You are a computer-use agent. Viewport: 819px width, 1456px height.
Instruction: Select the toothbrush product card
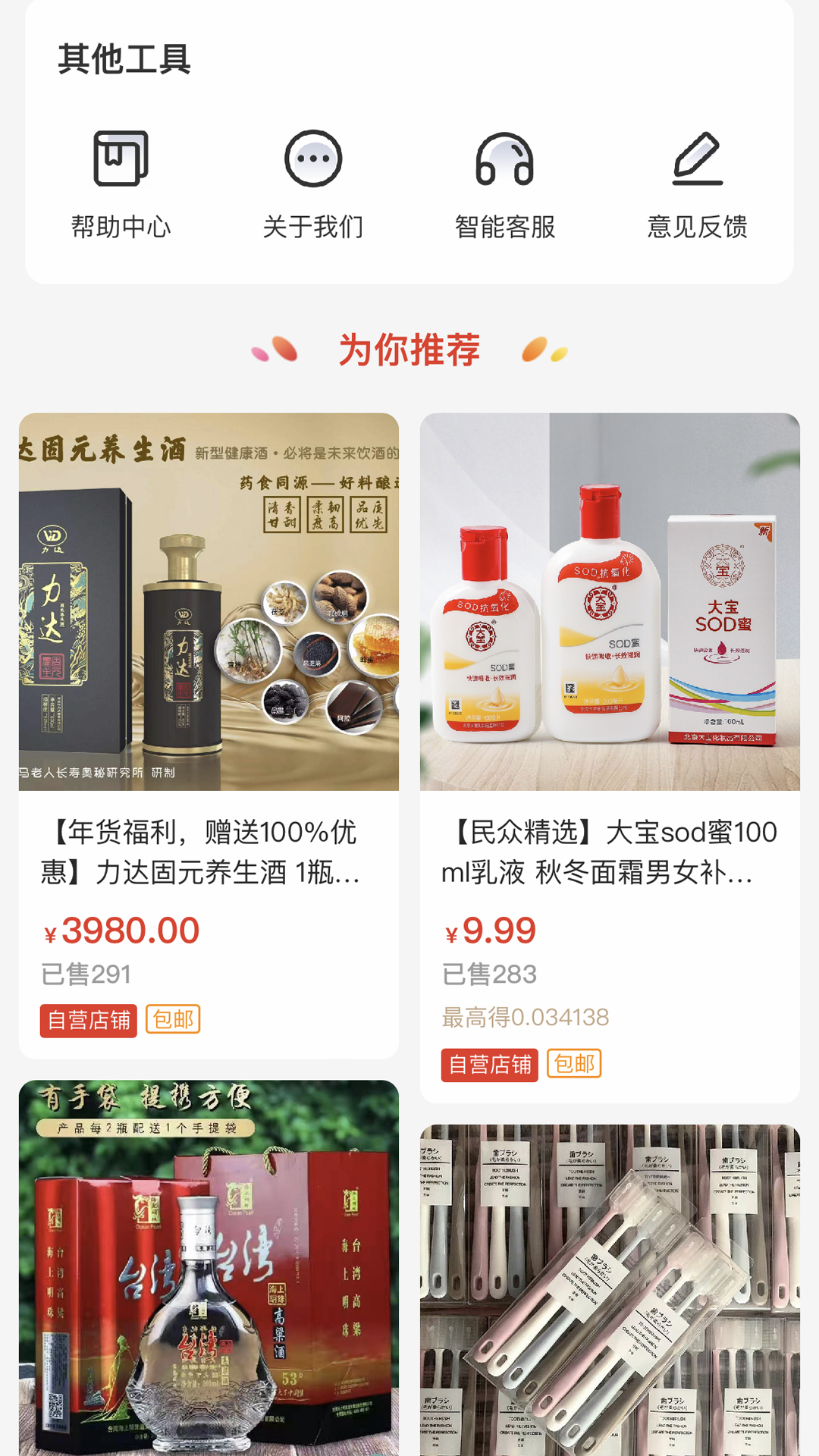pos(610,1289)
